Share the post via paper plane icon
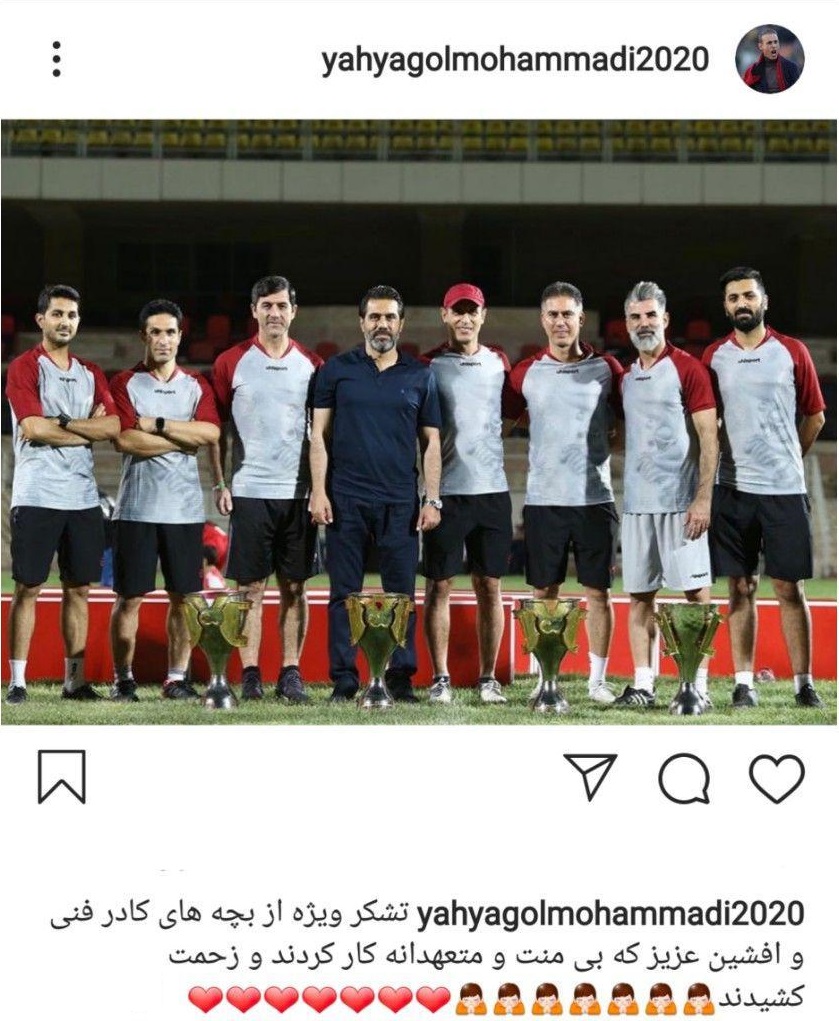The image size is (839, 1021). click(591, 777)
